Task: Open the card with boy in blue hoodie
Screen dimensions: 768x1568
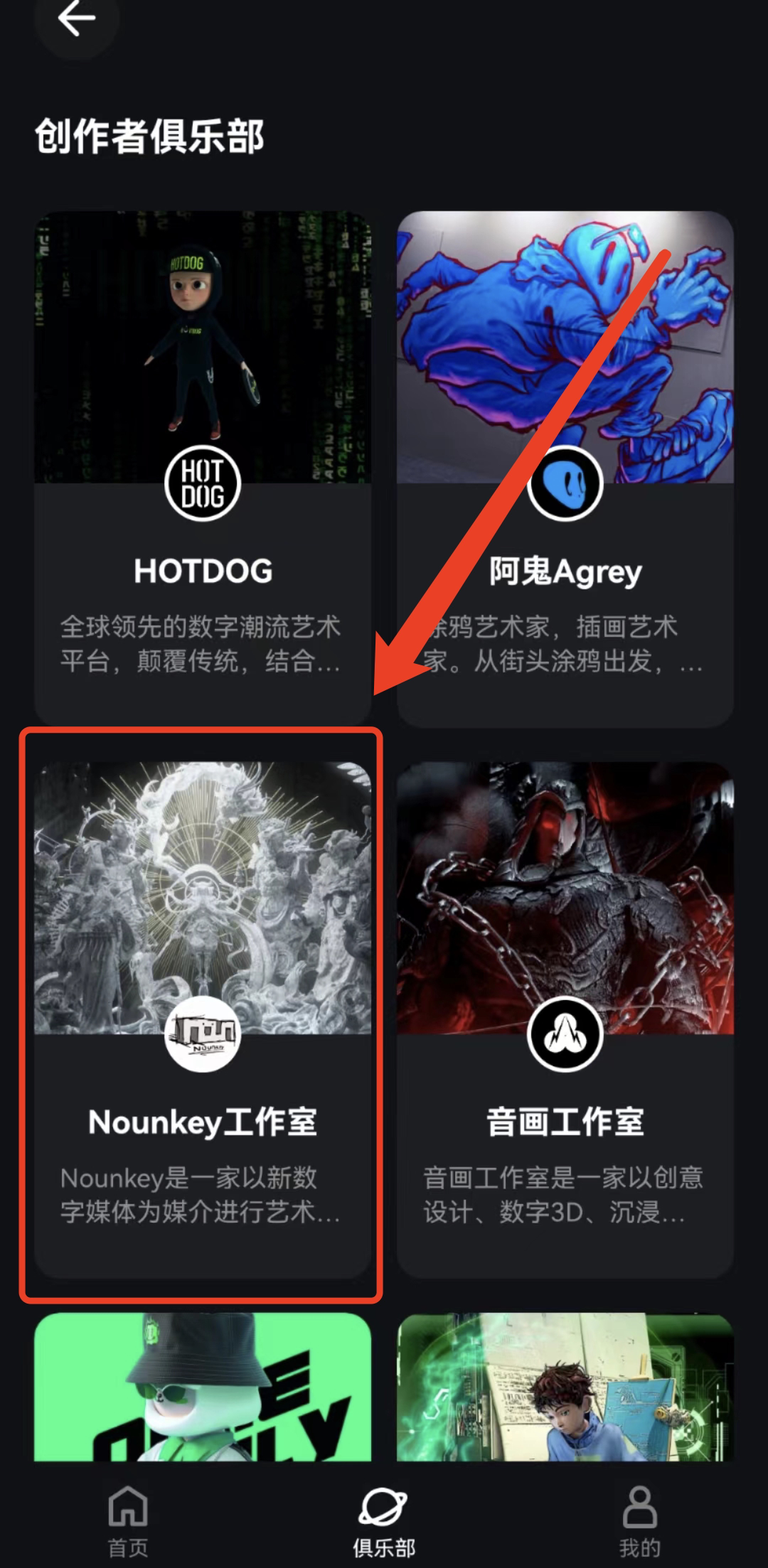Action: pyautogui.click(x=565, y=1386)
